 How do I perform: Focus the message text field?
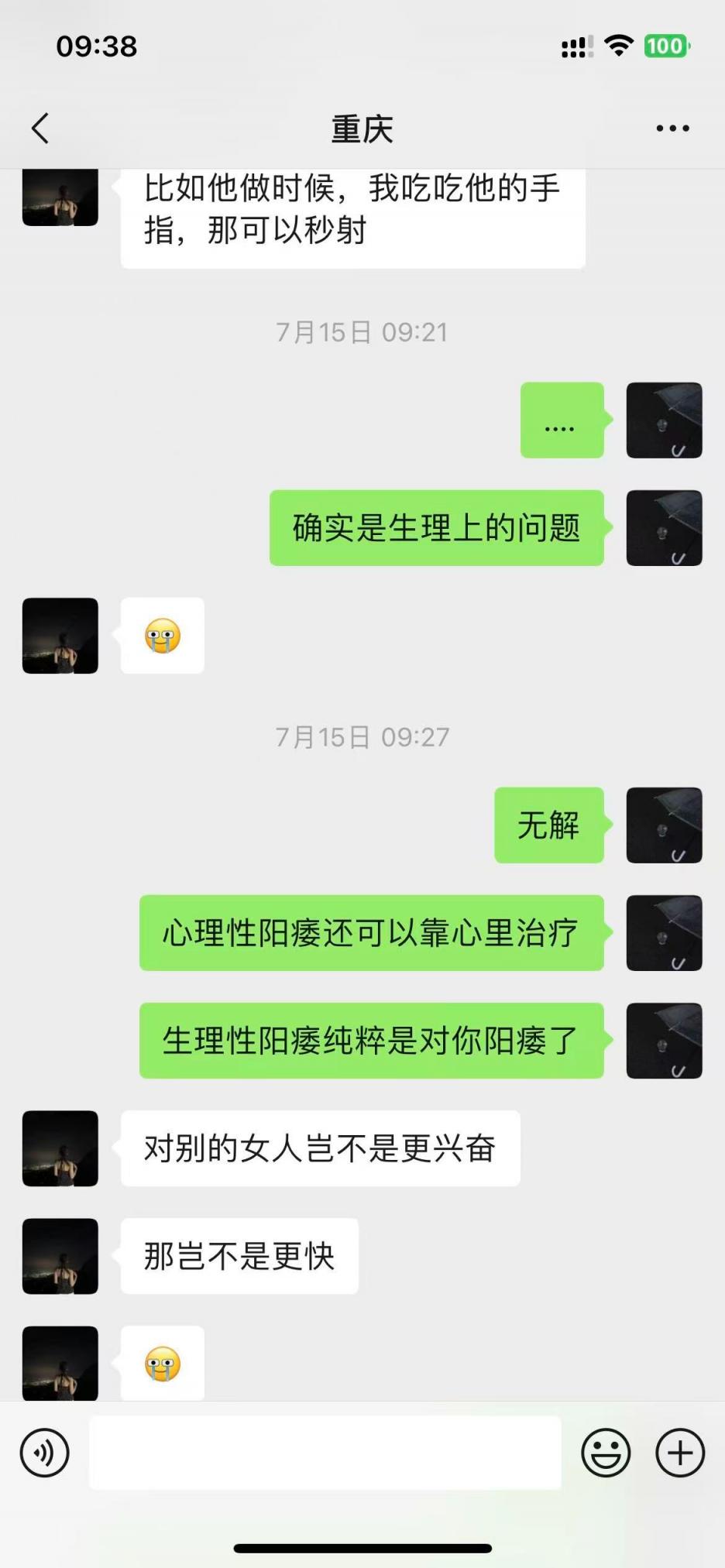coord(325,1453)
